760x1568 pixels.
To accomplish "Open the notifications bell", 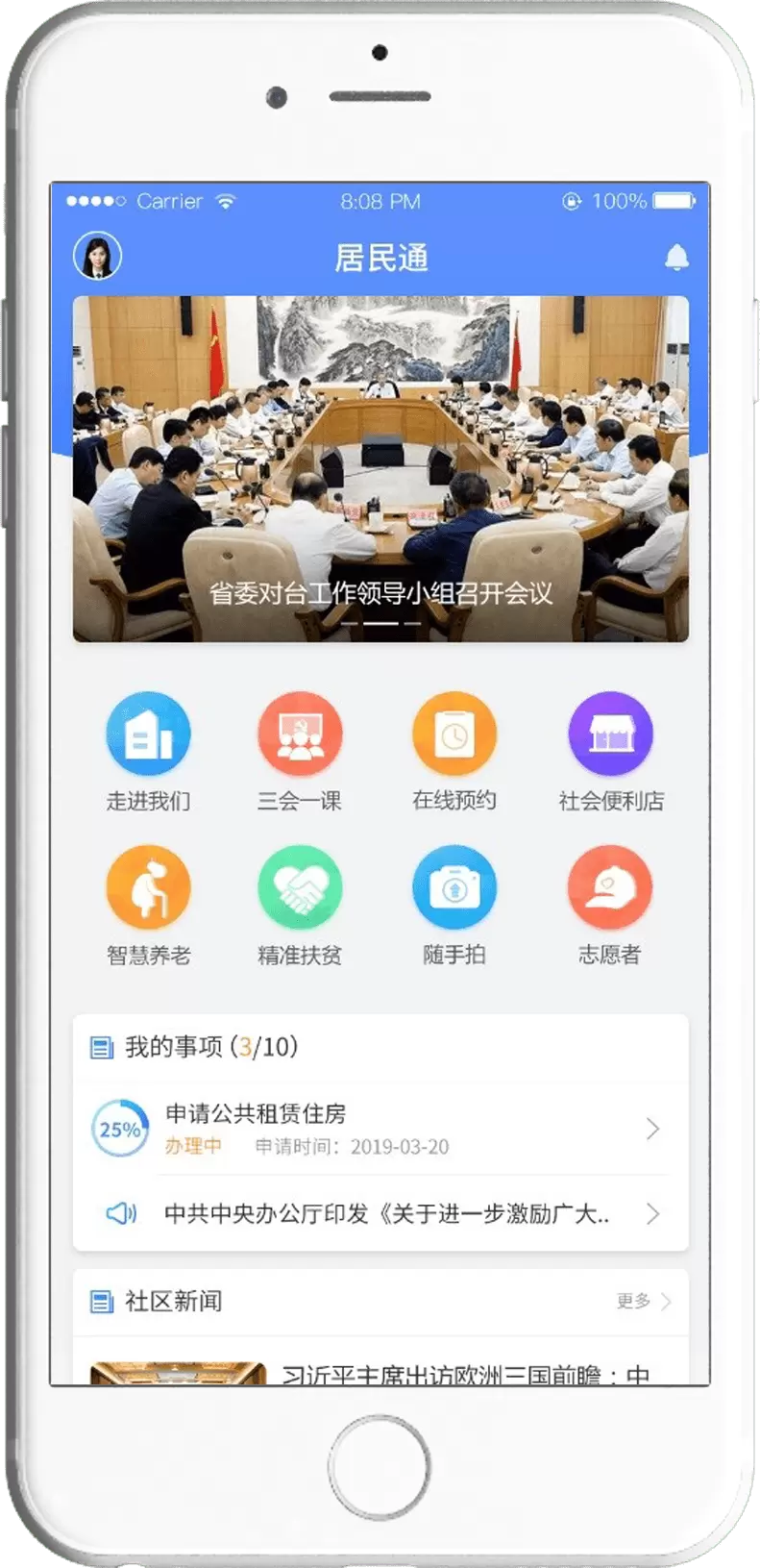I will coord(676,257).
